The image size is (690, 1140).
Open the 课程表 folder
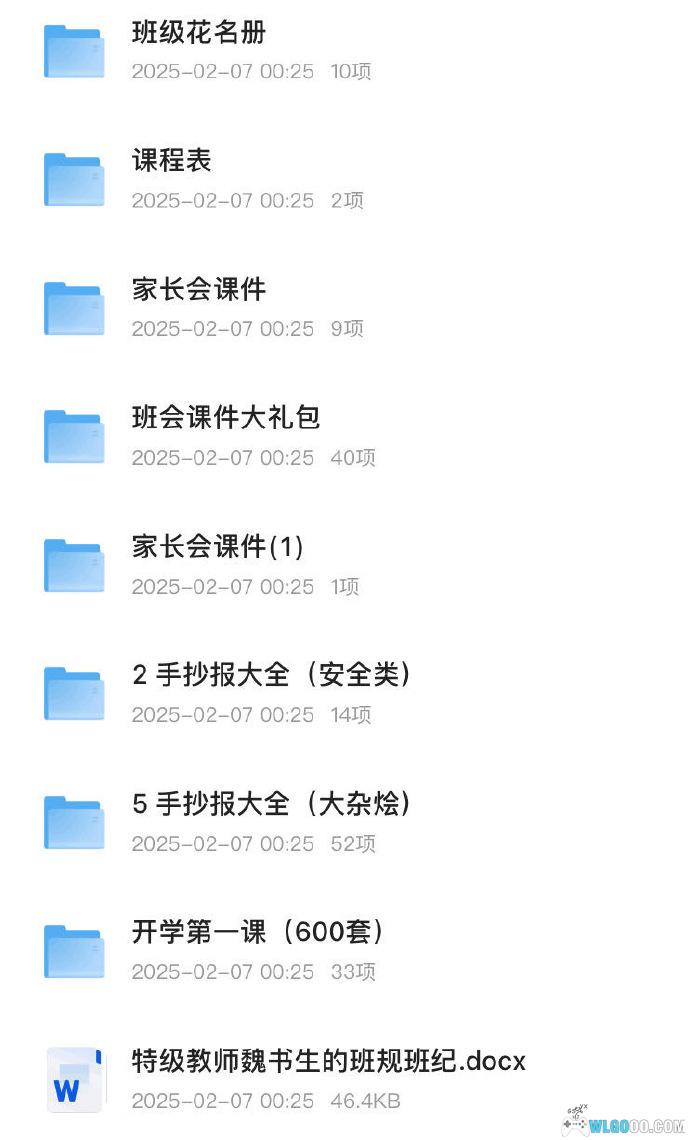pos(172,162)
